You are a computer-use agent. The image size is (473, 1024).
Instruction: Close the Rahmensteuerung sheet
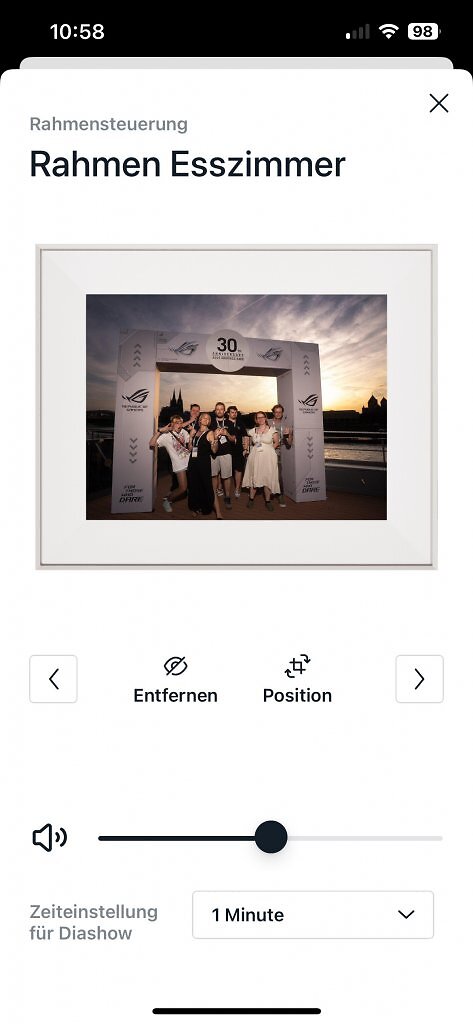(x=438, y=103)
